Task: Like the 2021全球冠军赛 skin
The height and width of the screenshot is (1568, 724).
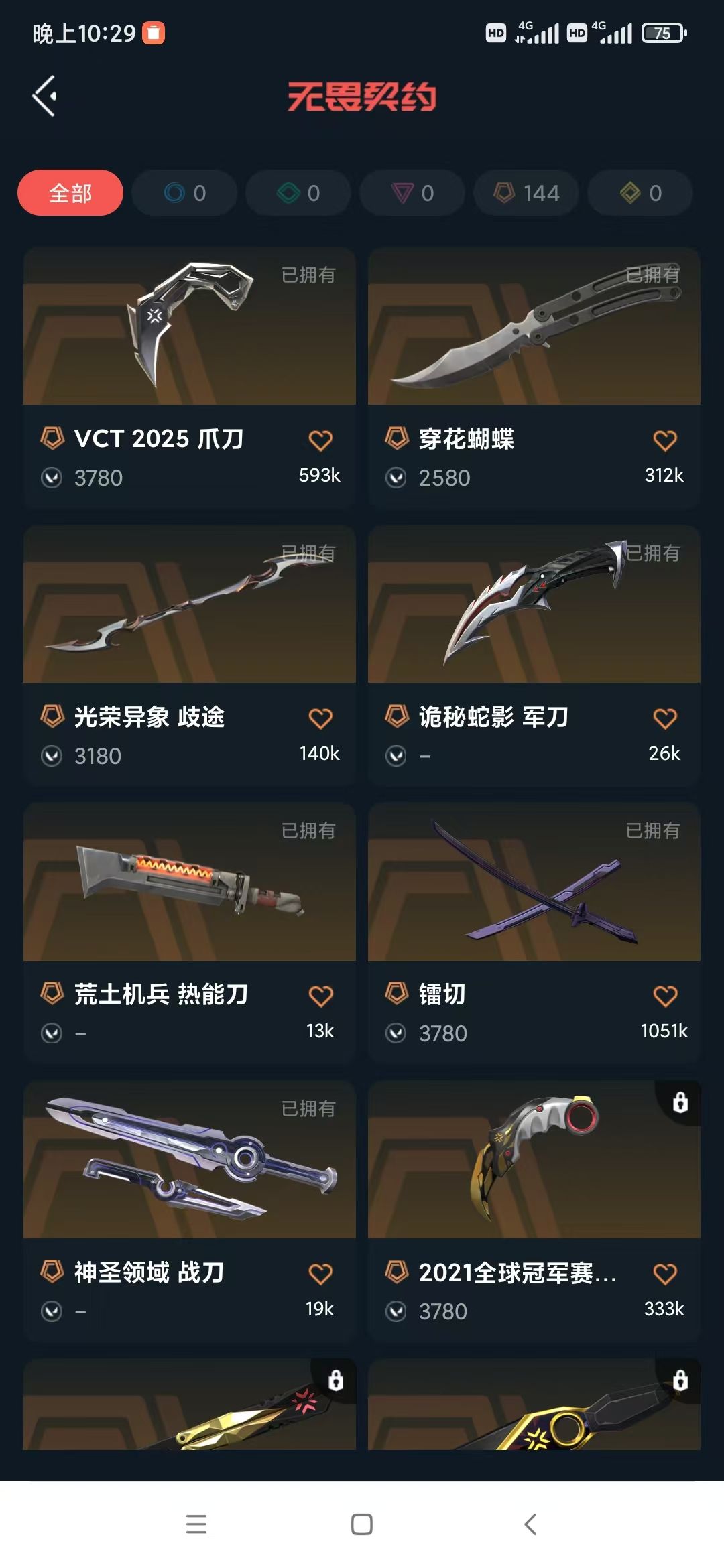Action: 665,1274
